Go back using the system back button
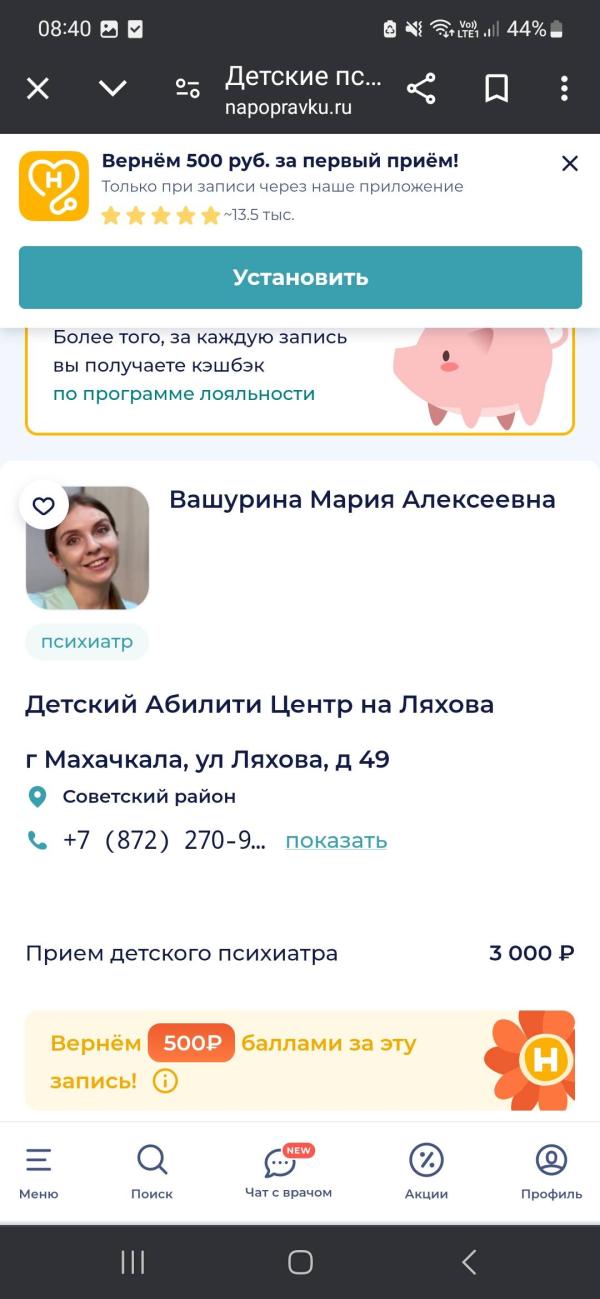 pos(468,1262)
